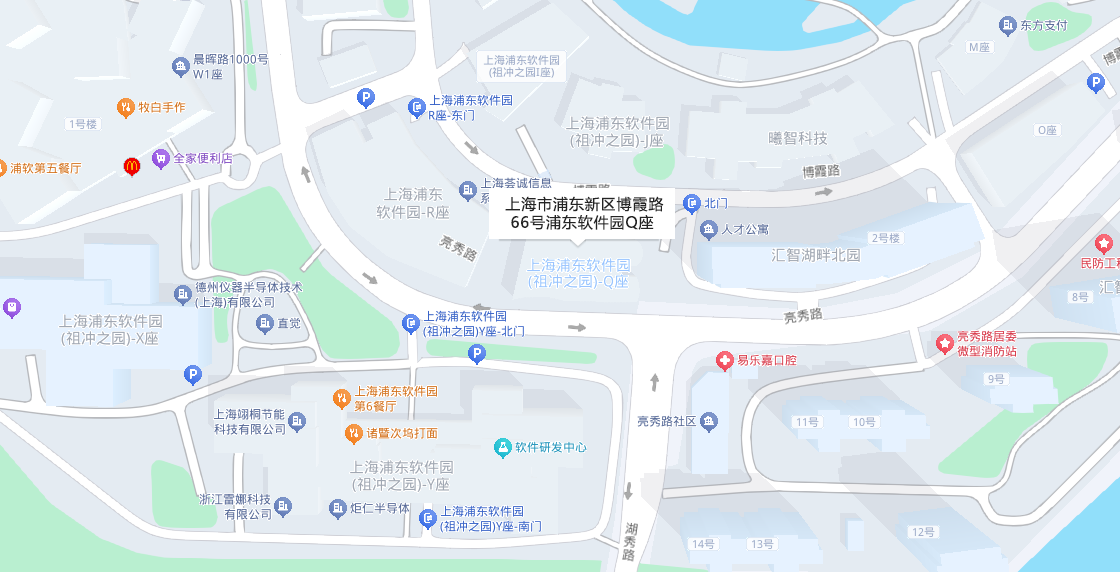Open the 全家便利店 store marker
This screenshot has height=572, width=1120.
[x=160, y=158]
